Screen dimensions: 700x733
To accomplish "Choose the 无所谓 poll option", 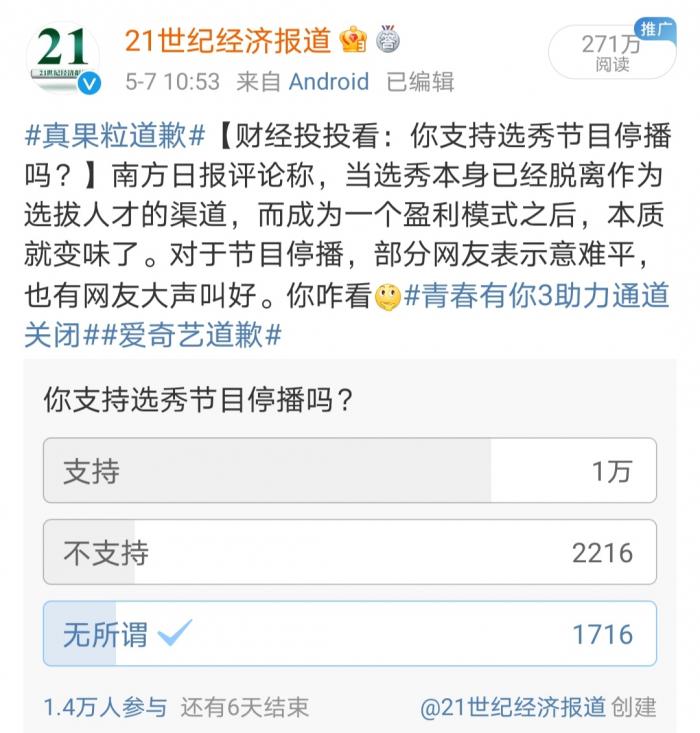I will point(349,633).
